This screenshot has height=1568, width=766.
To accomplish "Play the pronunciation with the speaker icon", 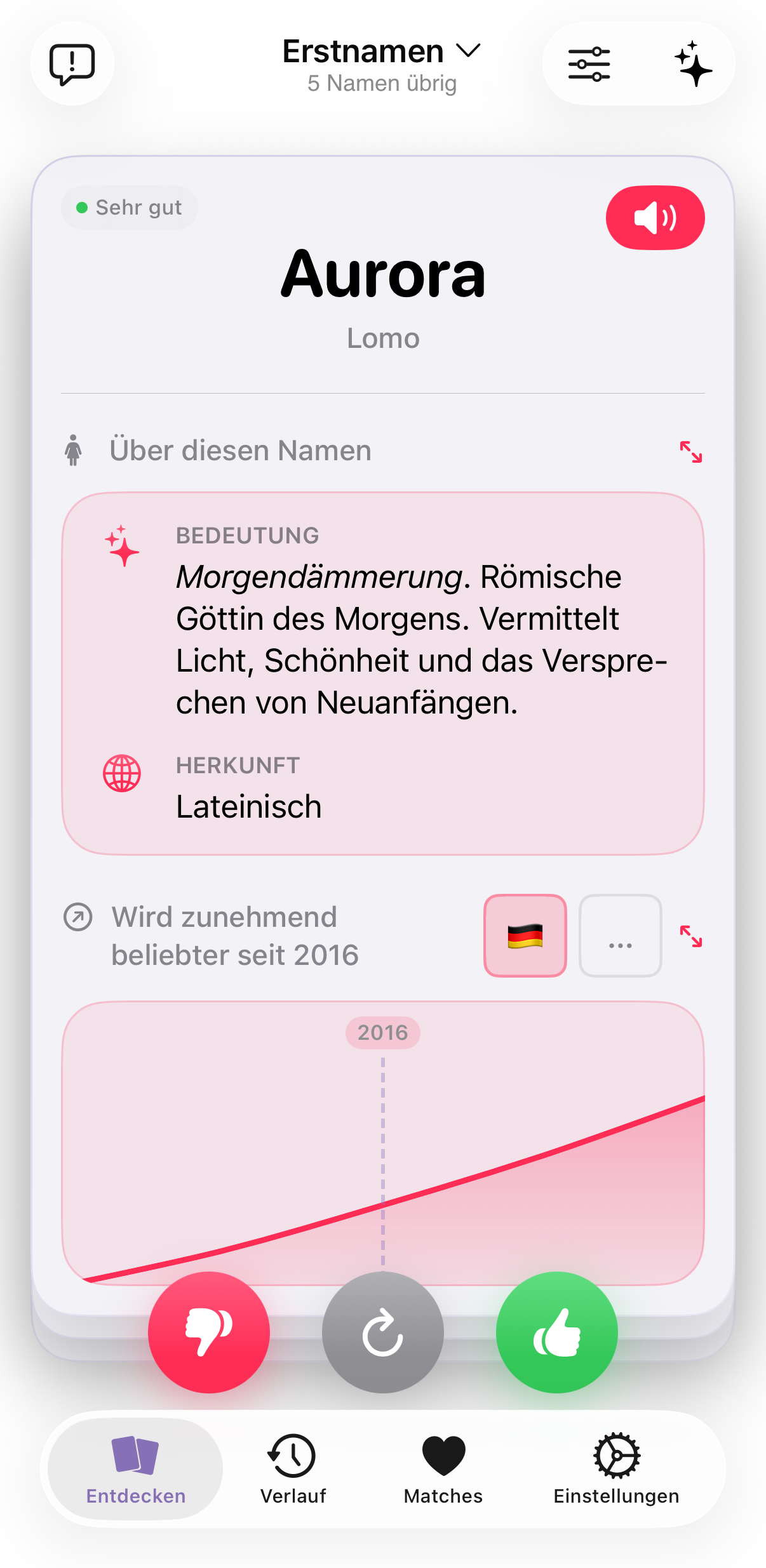I will 655,217.
